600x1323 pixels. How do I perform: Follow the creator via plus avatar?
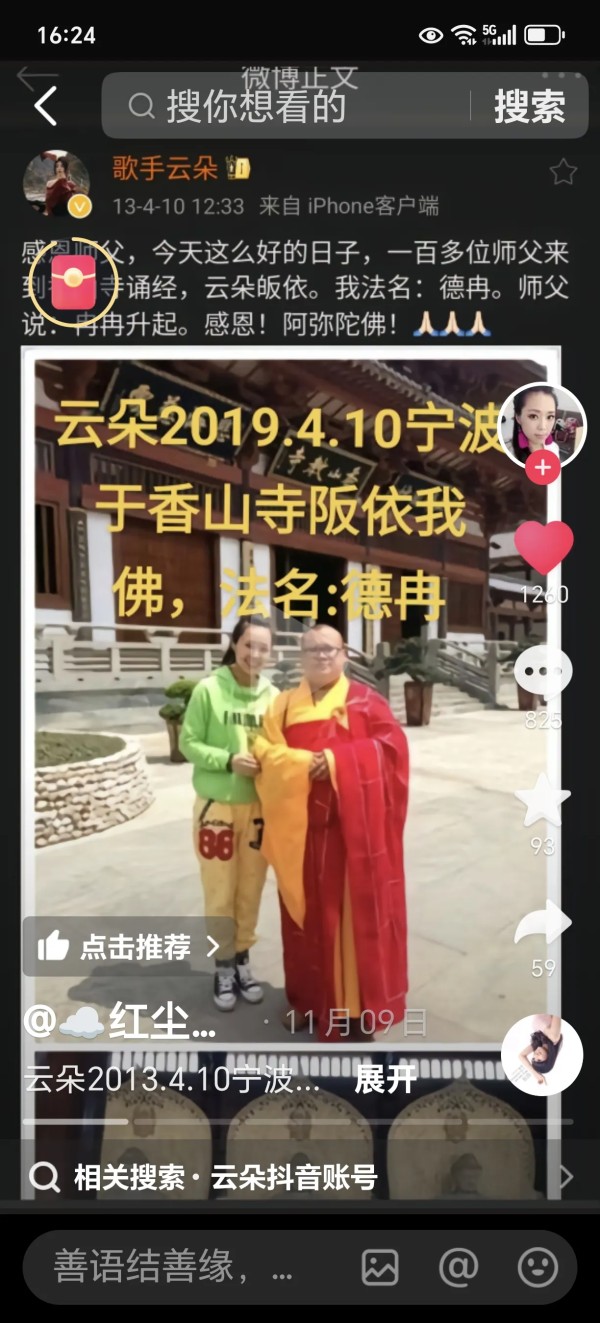tap(542, 467)
